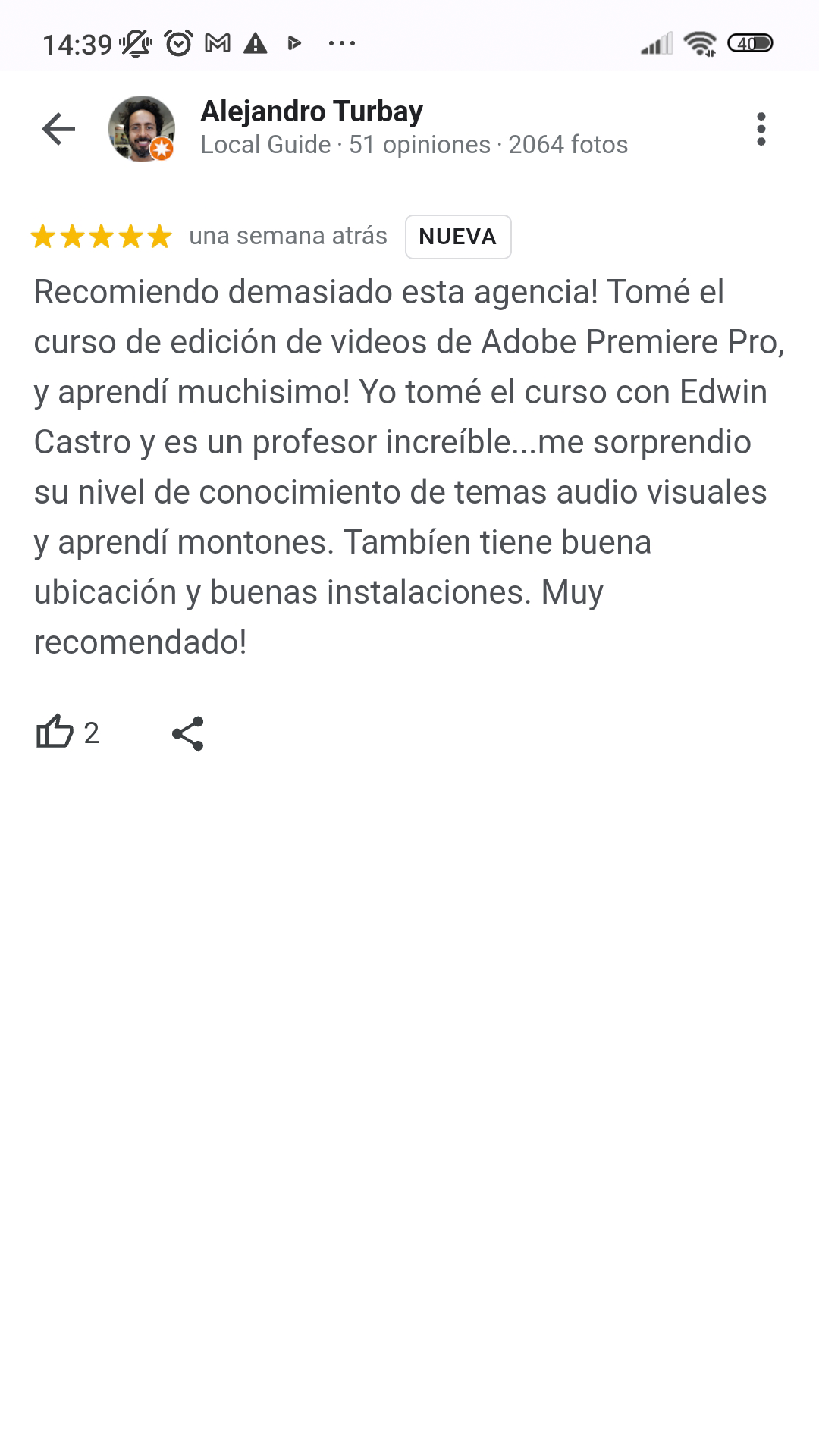Viewport: 819px width, 1456px height.
Task: Open the three-dot overflow menu
Action: tap(761, 129)
